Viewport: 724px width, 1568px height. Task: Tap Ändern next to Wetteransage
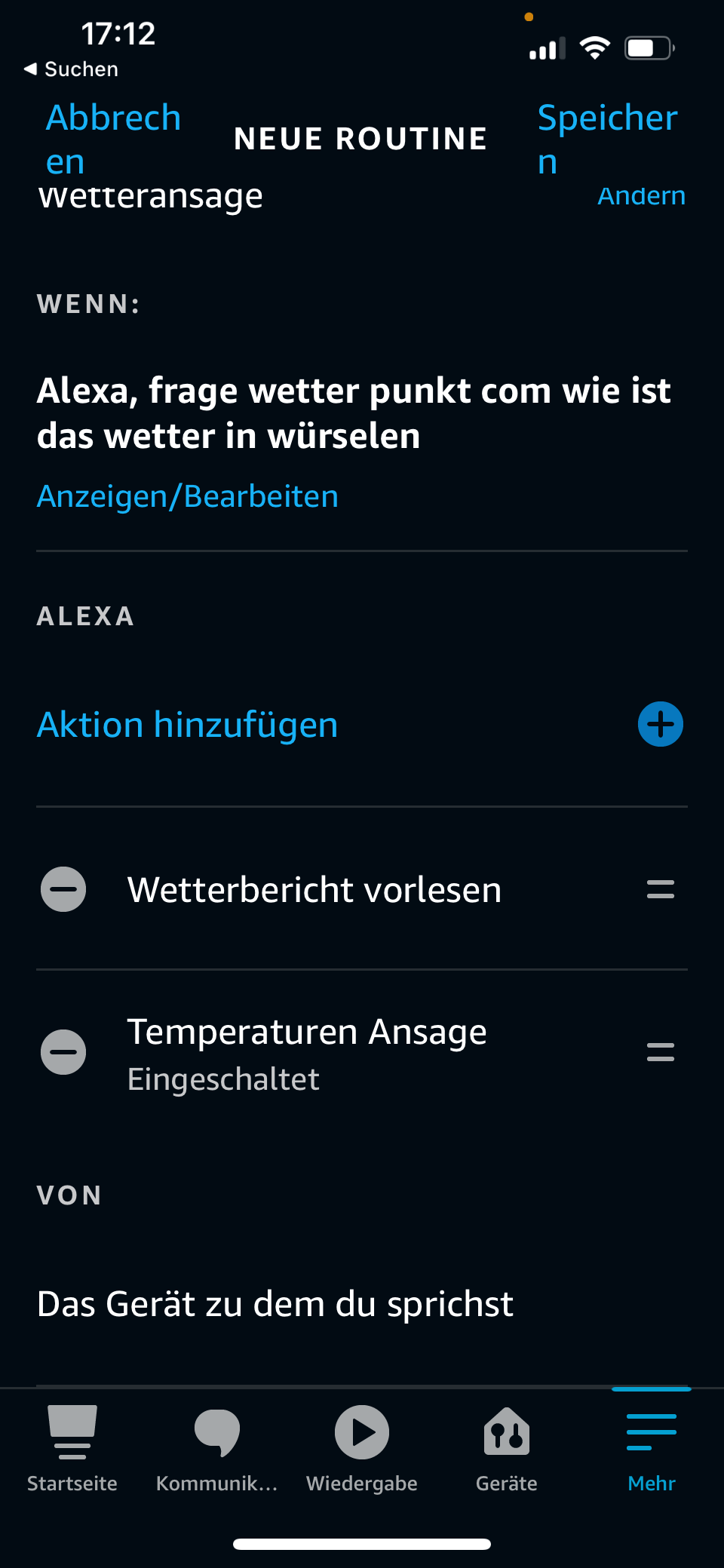(x=641, y=196)
